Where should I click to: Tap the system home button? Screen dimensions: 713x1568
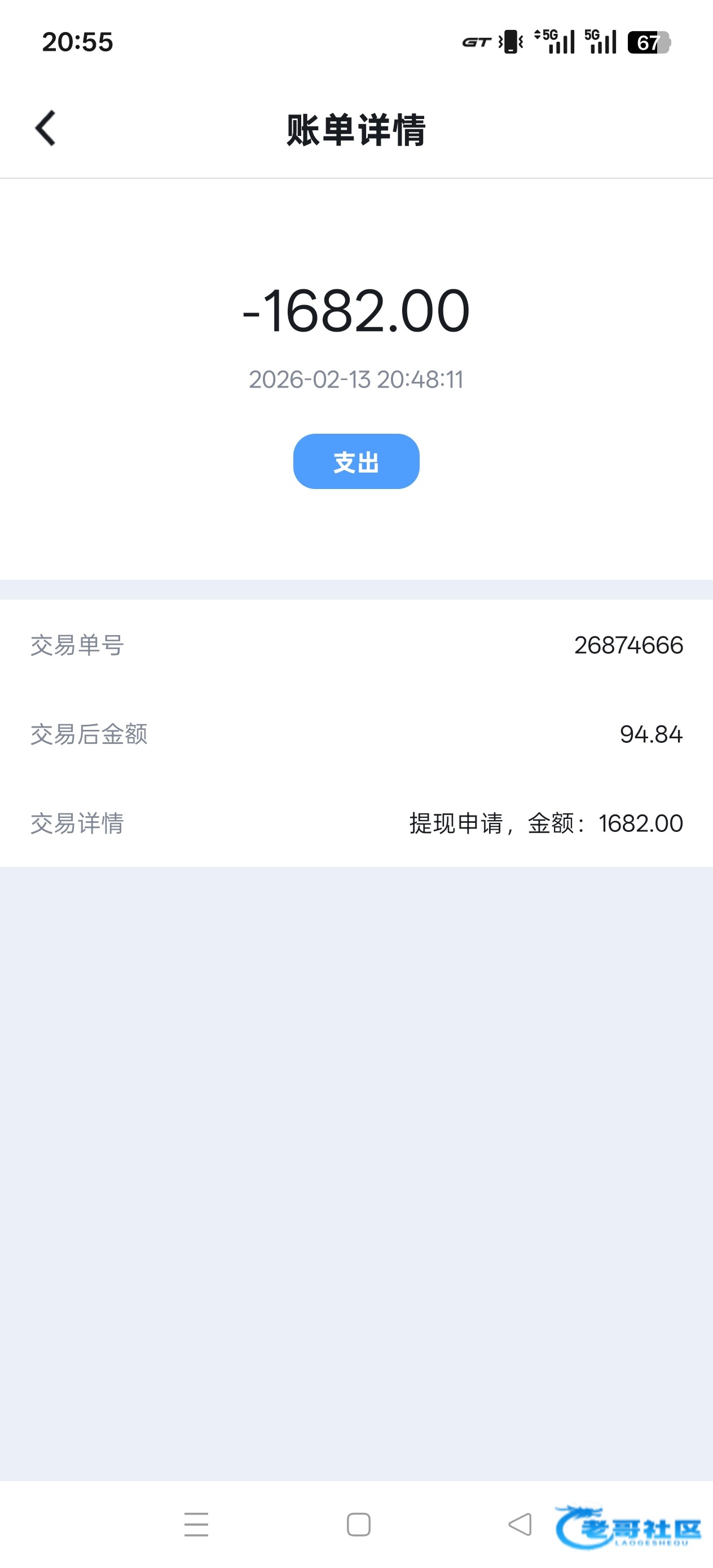click(x=358, y=1525)
